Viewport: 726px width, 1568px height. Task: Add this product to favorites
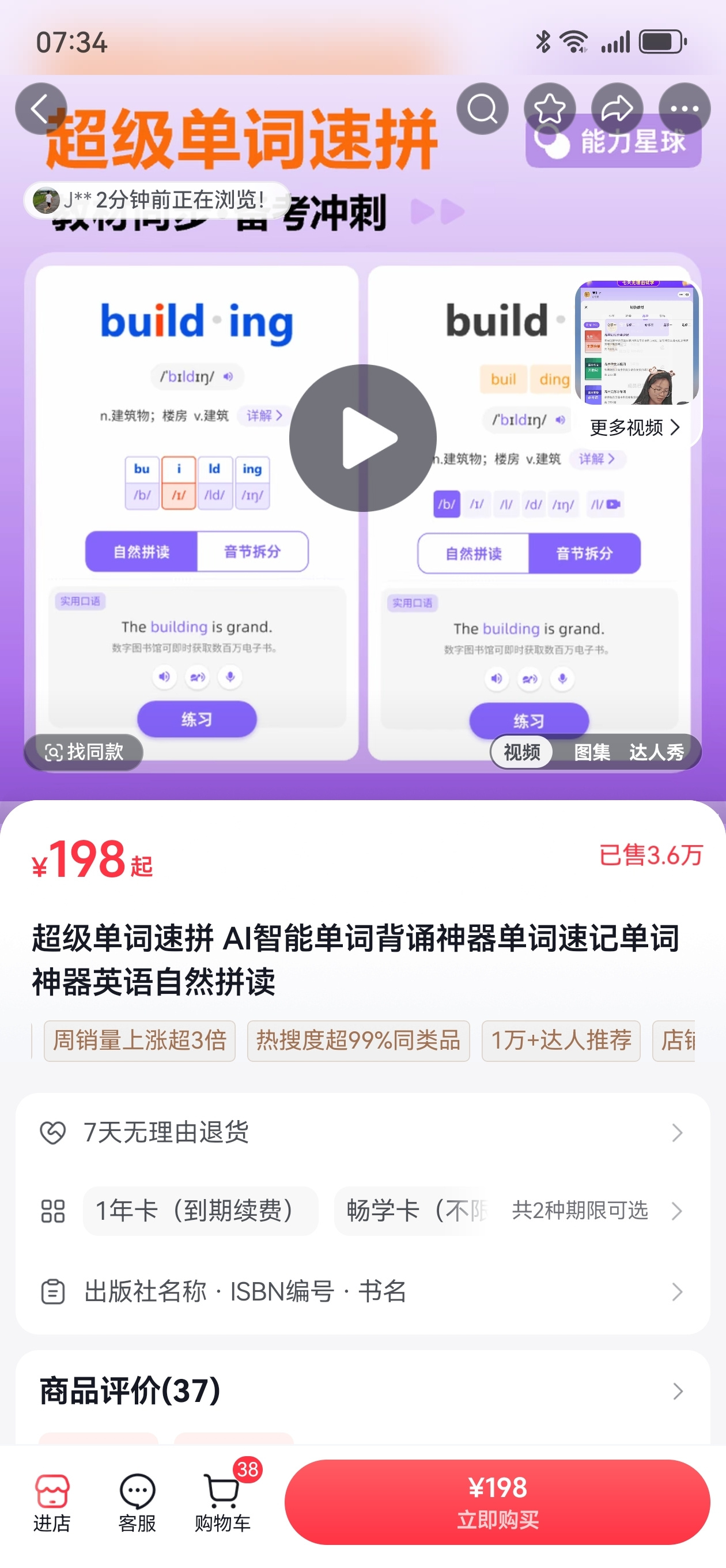click(x=550, y=109)
